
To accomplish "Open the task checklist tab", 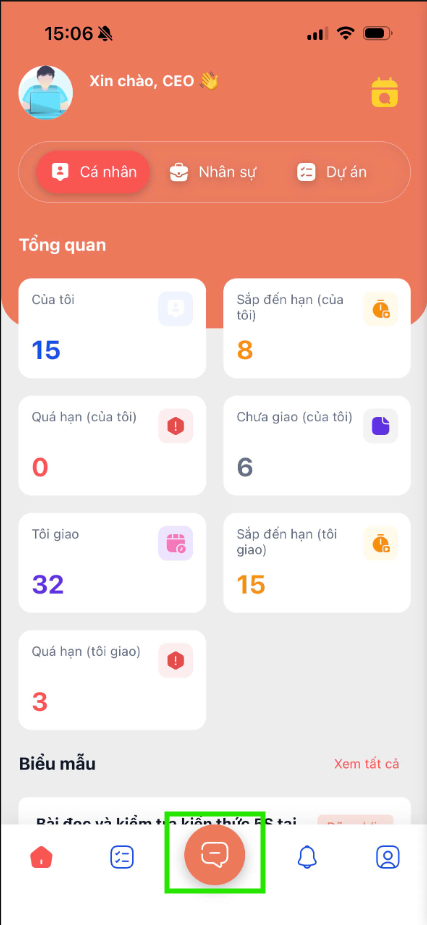I will [122, 857].
